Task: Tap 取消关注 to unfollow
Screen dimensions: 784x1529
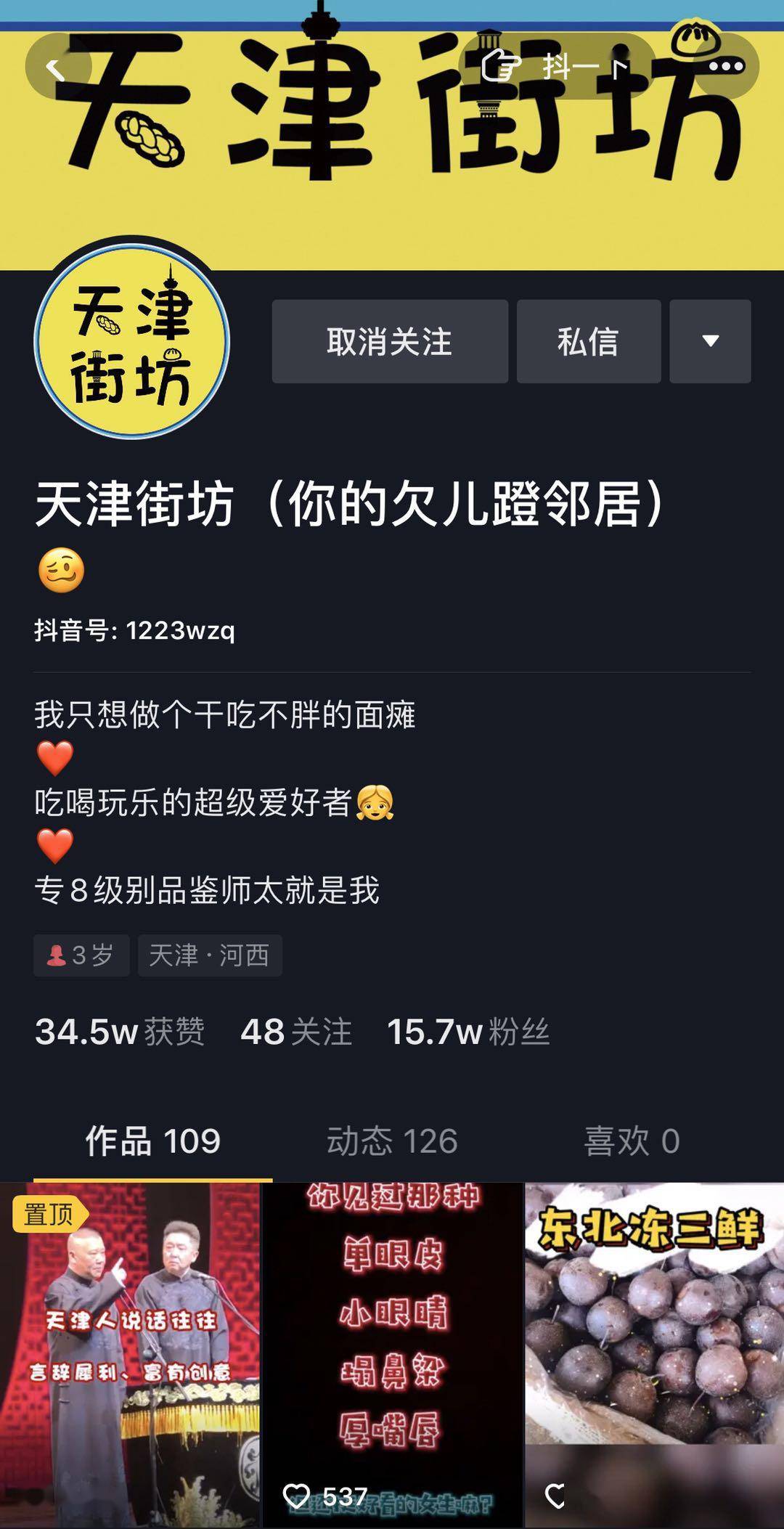Action: tap(390, 341)
